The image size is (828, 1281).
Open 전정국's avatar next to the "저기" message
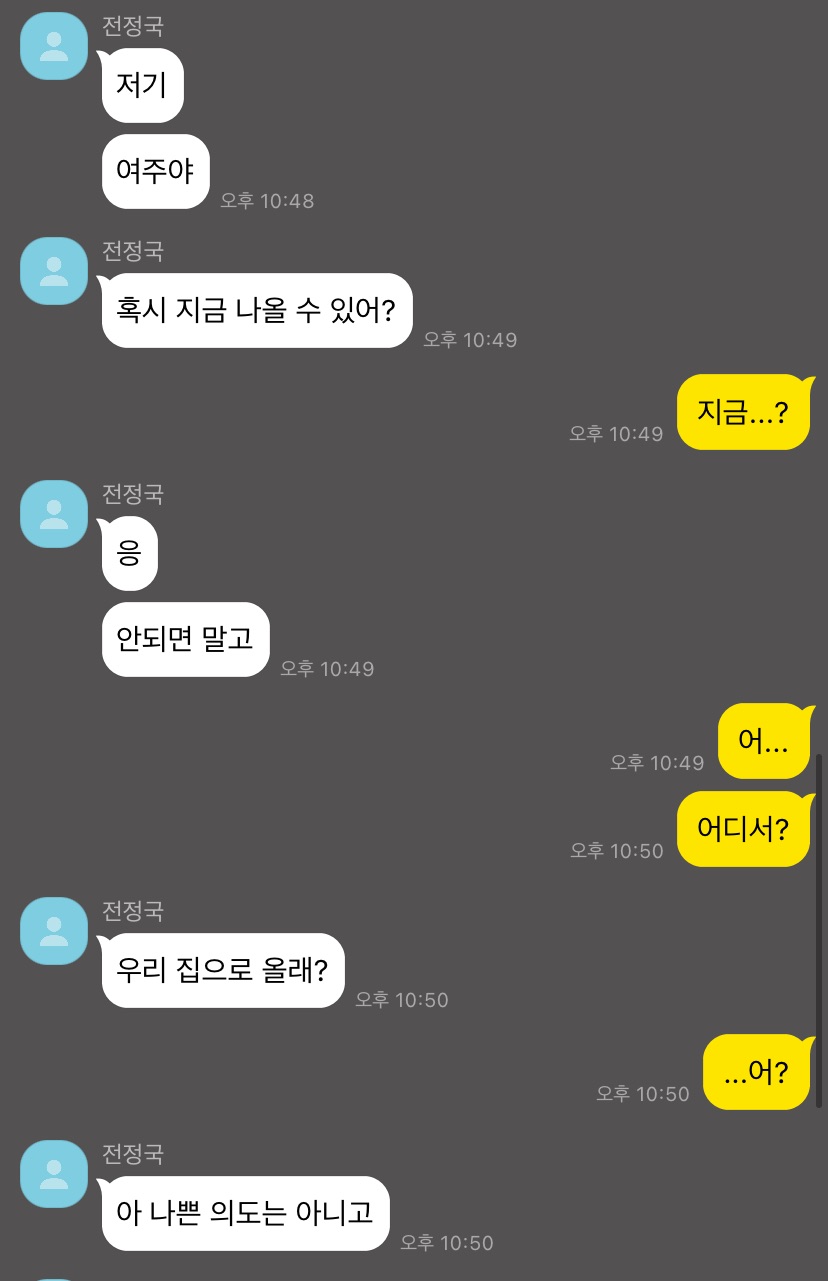[53, 46]
